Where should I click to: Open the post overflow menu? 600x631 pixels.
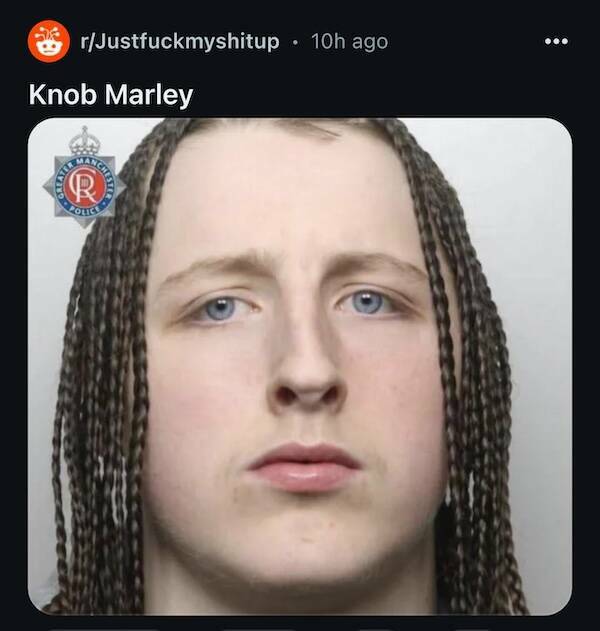pyautogui.click(x=555, y=41)
